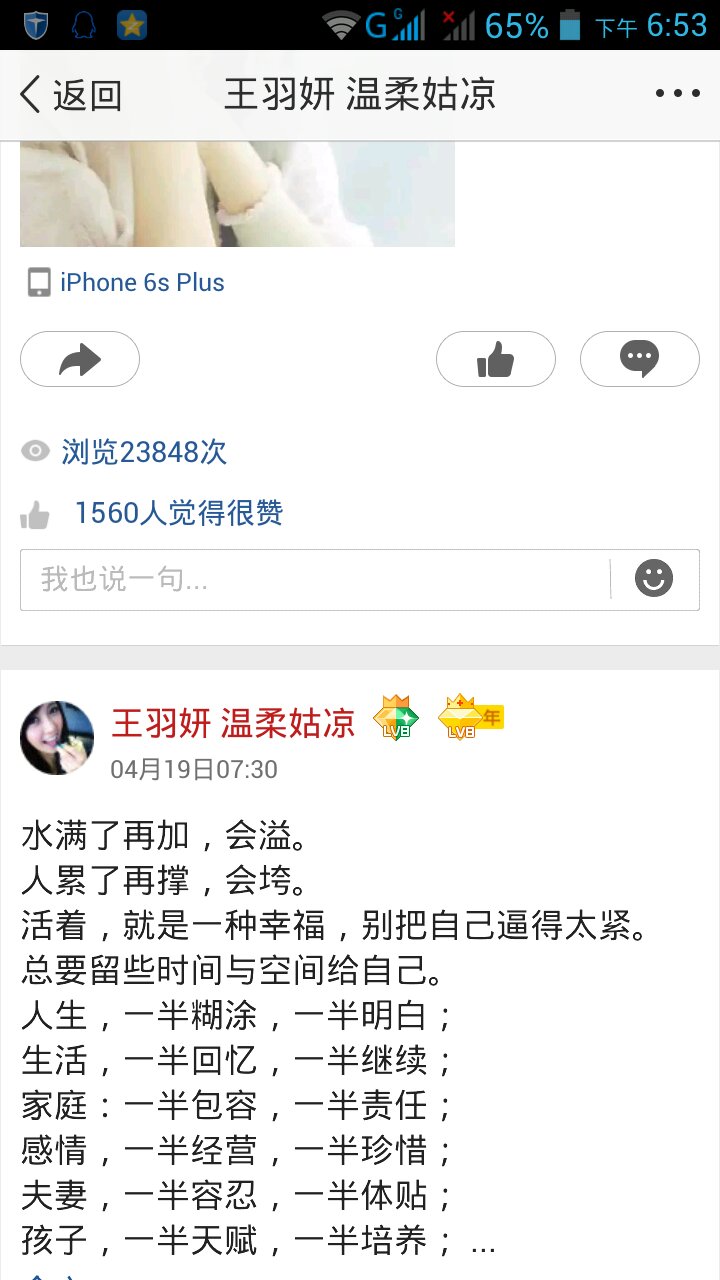Open the overflow menu with three dots
Viewport: 720px width, 1280px height.
point(677,92)
